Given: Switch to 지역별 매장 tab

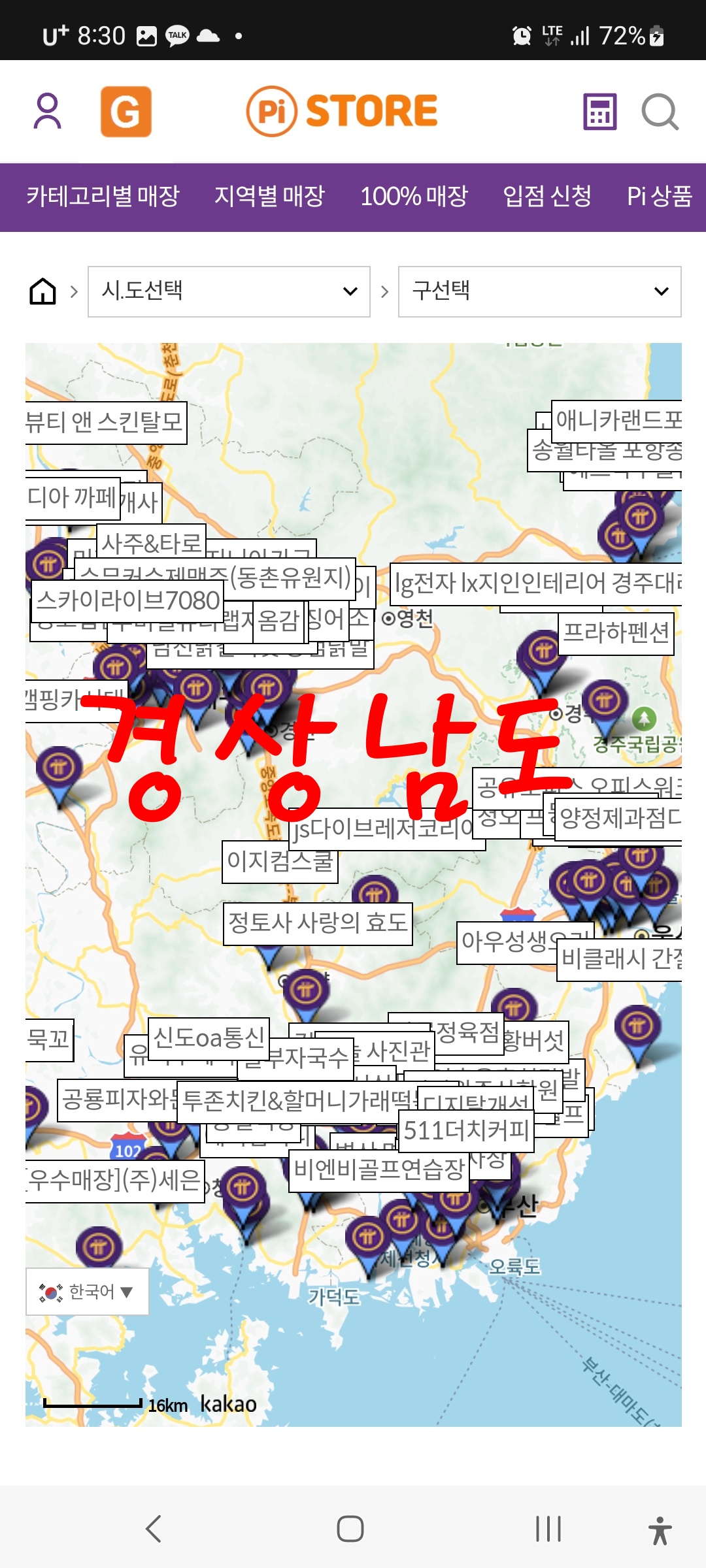Looking at the screenshot, I should click(269, 196).
